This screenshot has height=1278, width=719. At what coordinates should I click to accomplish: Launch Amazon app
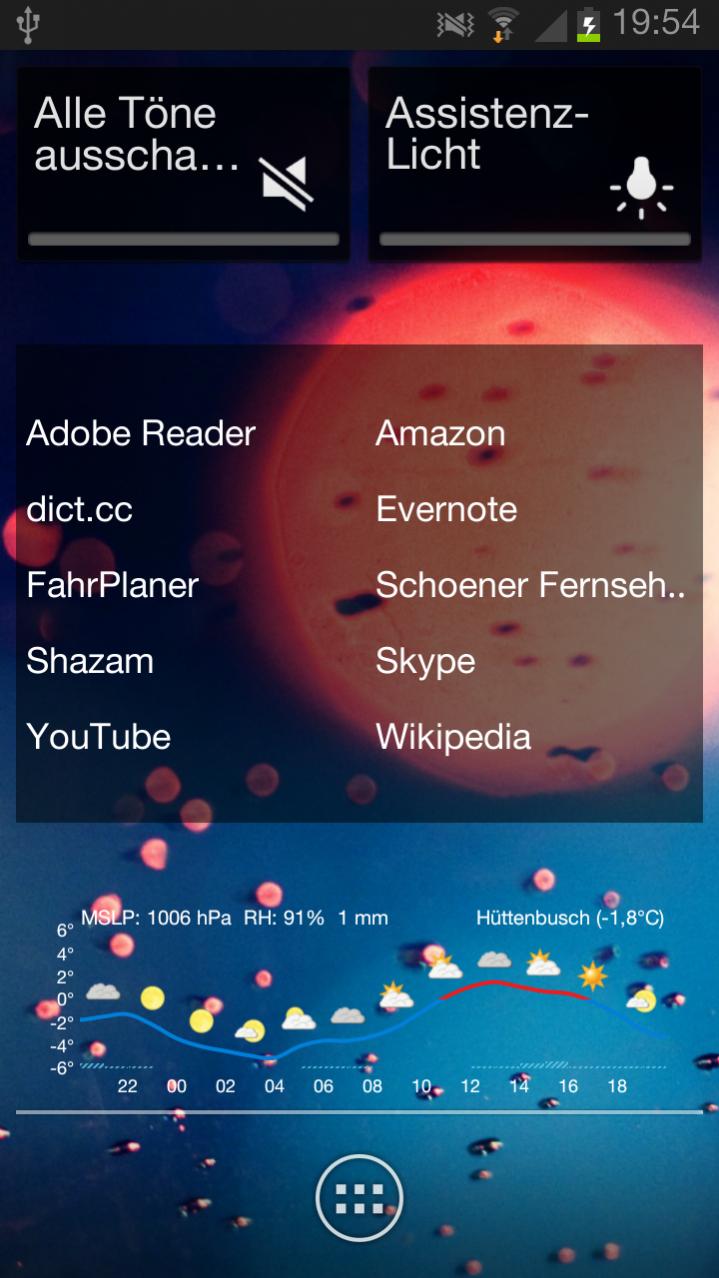point(440,434)
